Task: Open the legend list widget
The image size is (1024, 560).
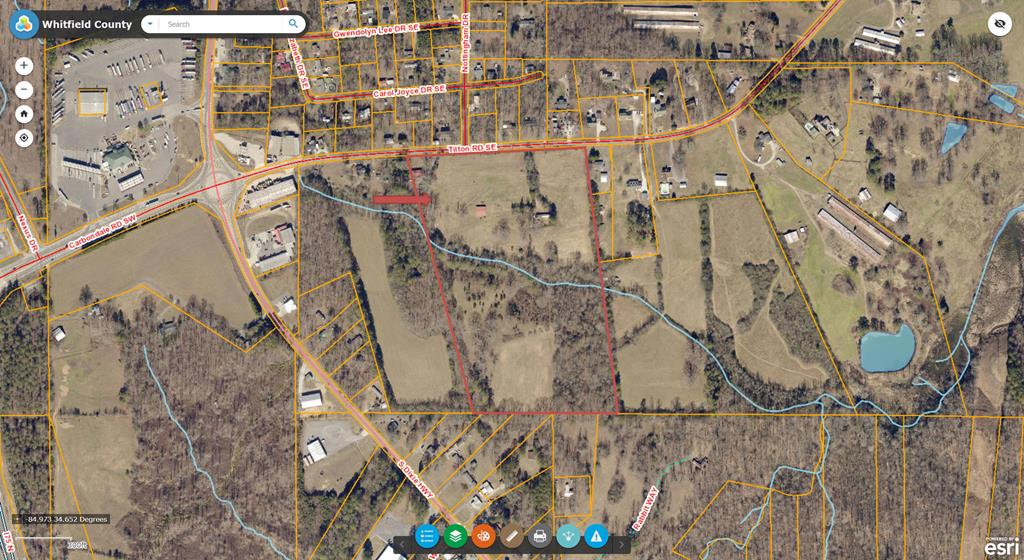Action: [x=427, y=536]
